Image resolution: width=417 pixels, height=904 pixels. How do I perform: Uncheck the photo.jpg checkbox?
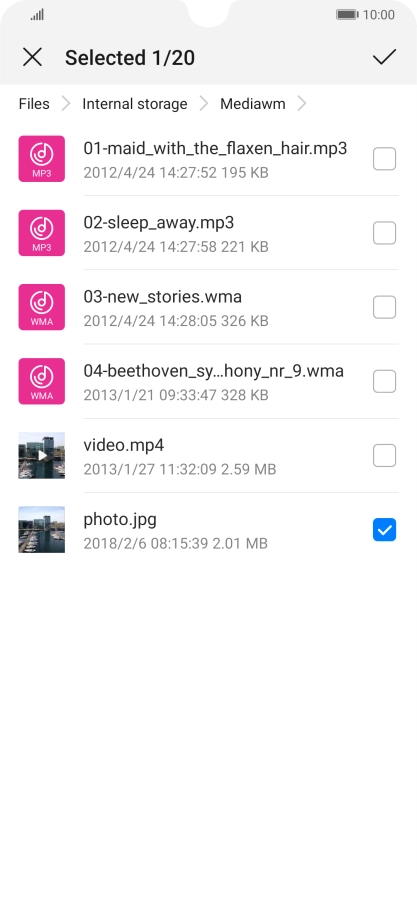point(384,530)
